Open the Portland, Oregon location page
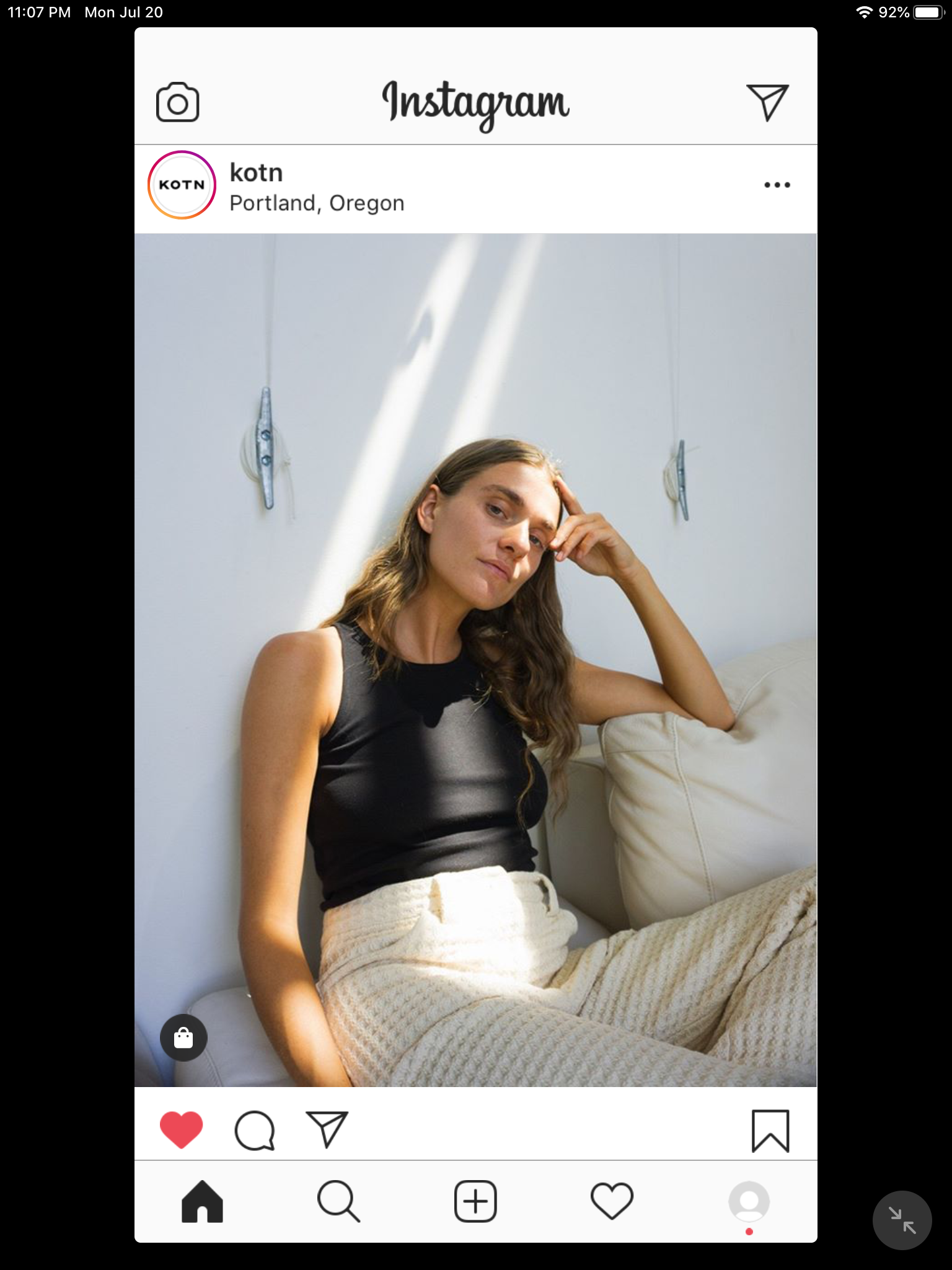The image size is (952, 1270). (317, 203)
